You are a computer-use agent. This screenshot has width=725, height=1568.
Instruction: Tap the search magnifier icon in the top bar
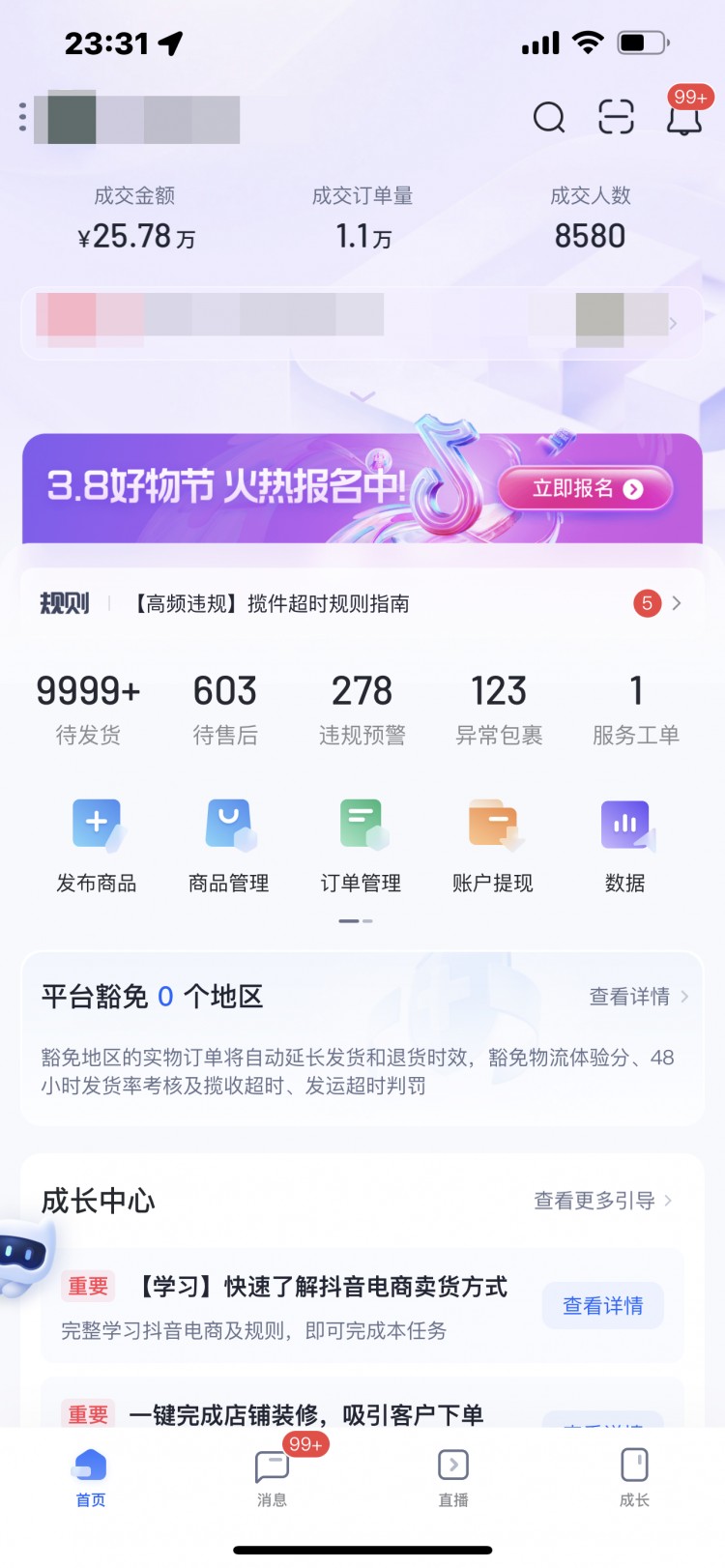point(549,117)
